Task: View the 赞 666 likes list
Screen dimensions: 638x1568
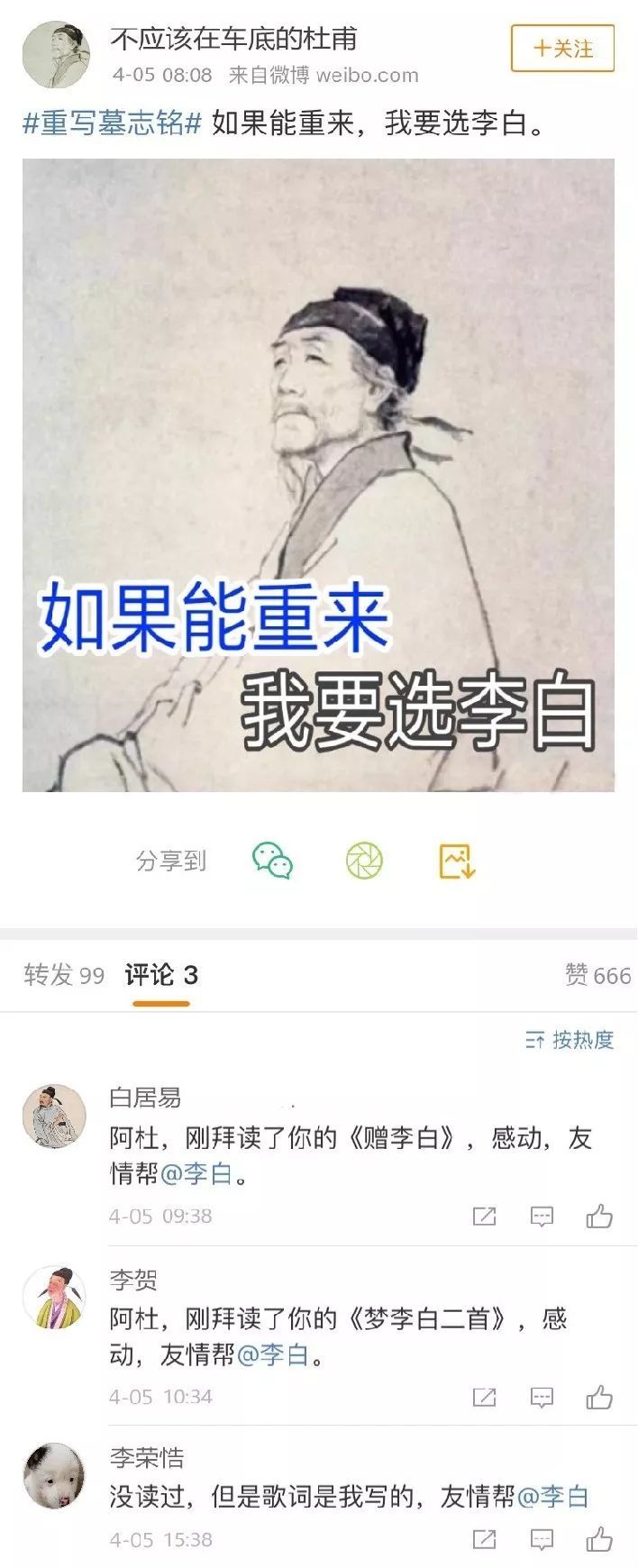Action: pos(597,975)
